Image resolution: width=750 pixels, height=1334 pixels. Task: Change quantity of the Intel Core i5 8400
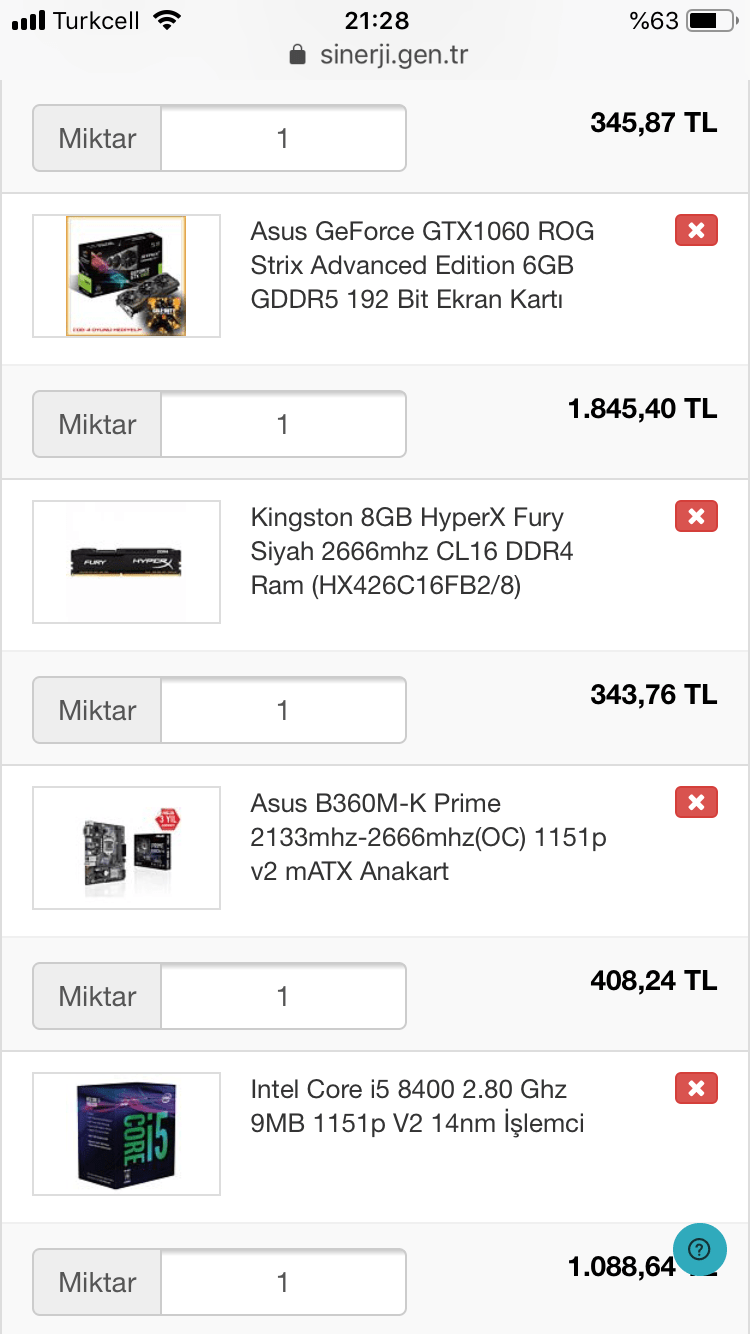283,1282
